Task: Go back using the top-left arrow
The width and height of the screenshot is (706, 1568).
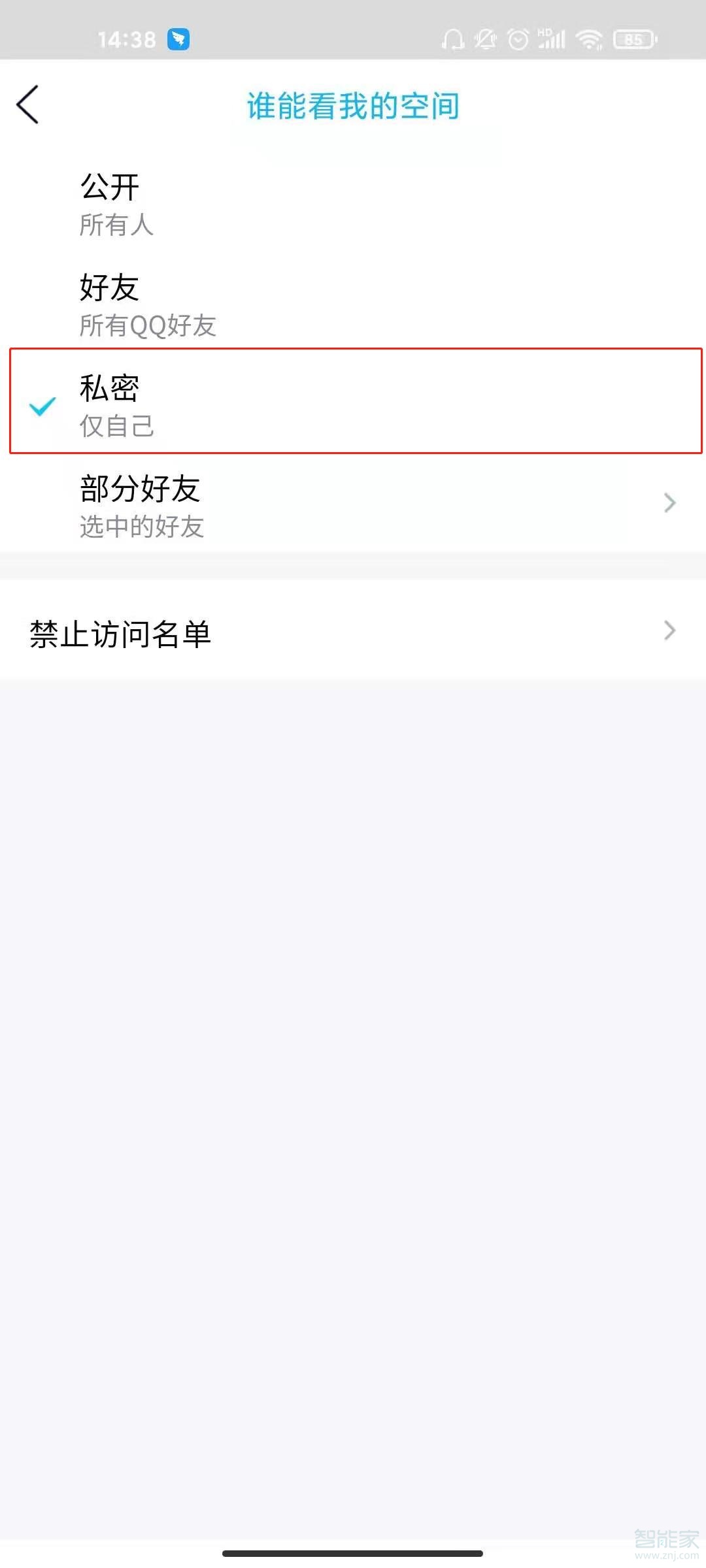Action: point(28,105)
